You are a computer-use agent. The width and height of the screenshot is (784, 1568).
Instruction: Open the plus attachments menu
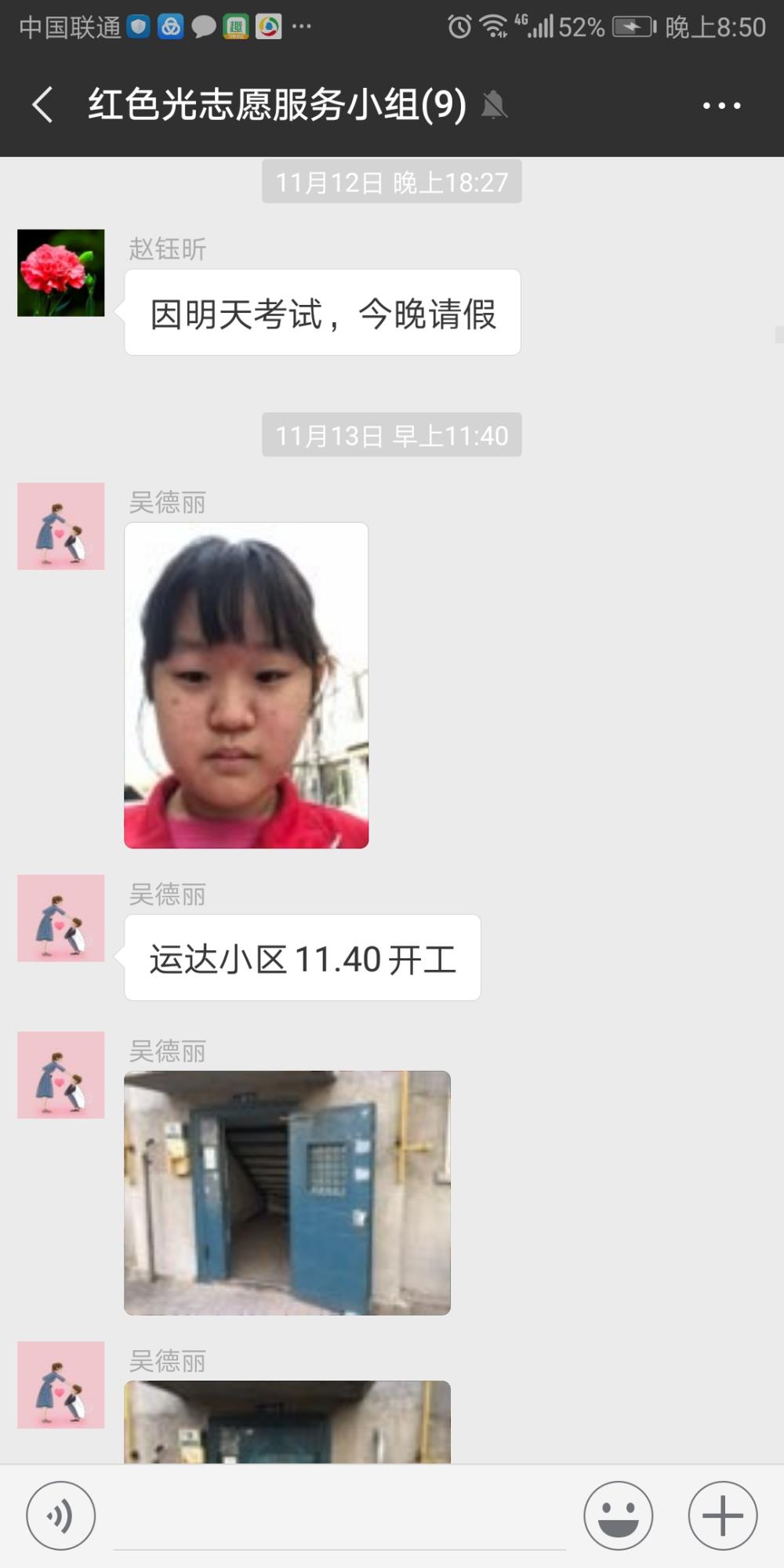pyautogui.click(x=723, y=1515)
